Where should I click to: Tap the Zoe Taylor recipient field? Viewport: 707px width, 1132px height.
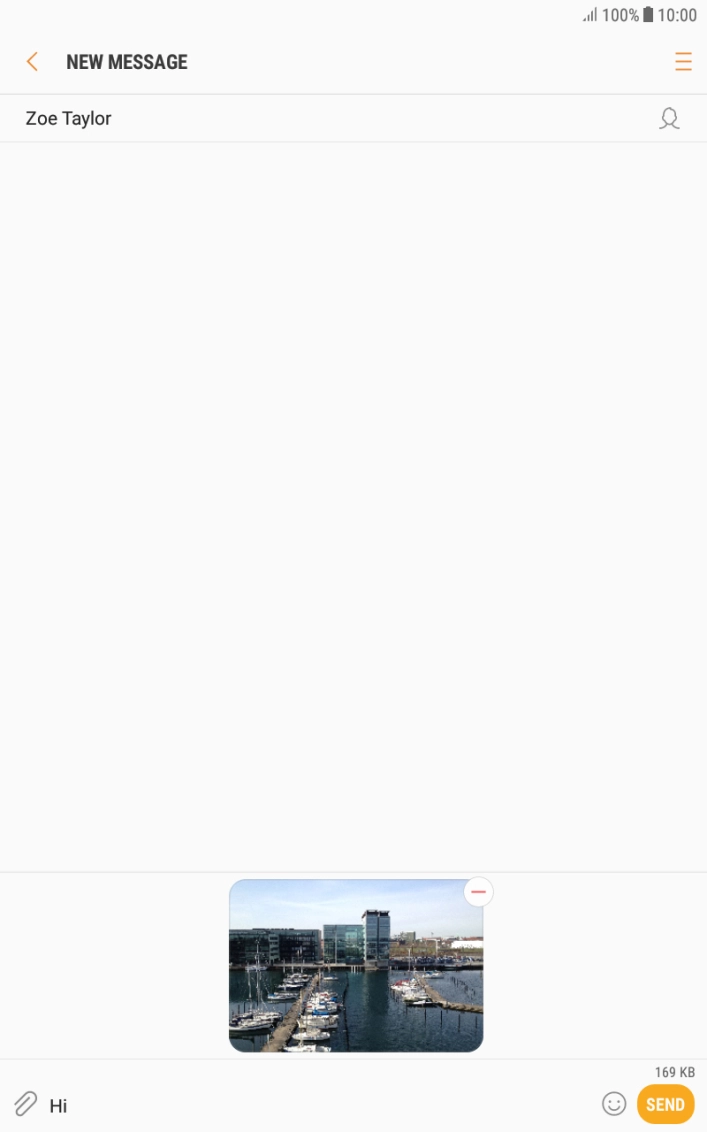point(300,119)
